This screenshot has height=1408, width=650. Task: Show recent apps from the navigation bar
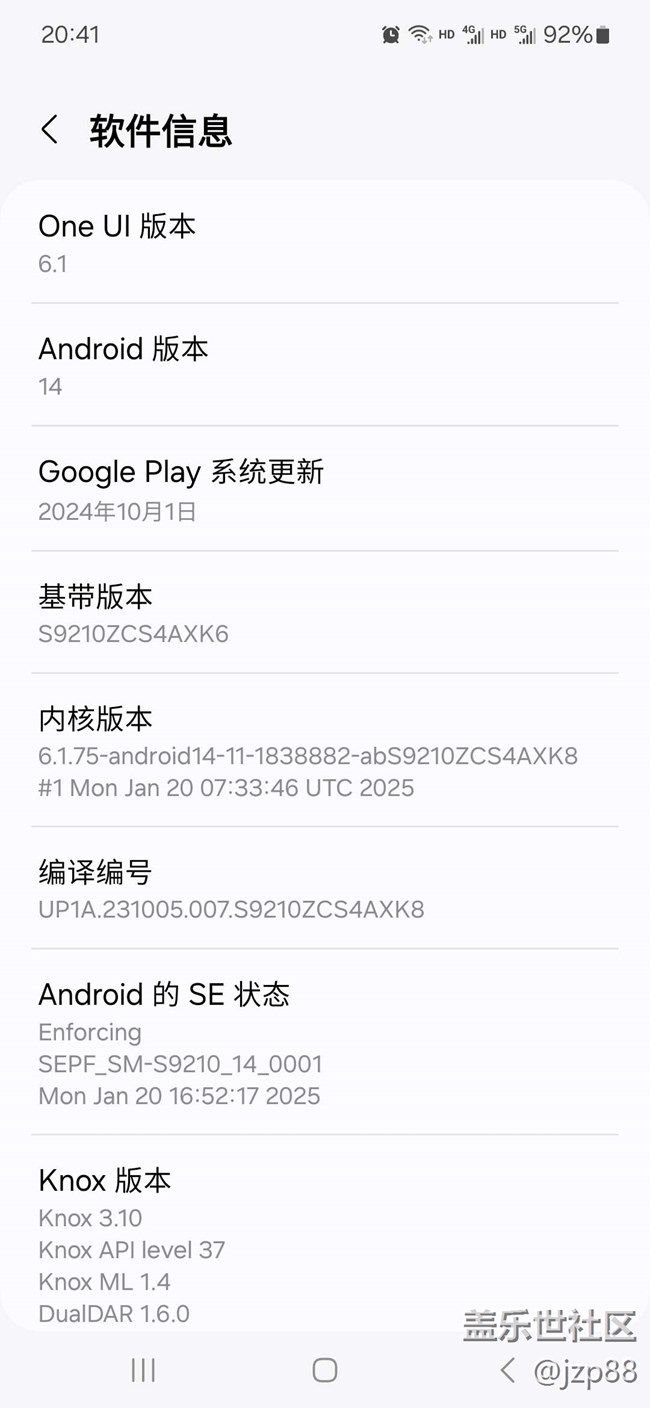coord(143,1370)
